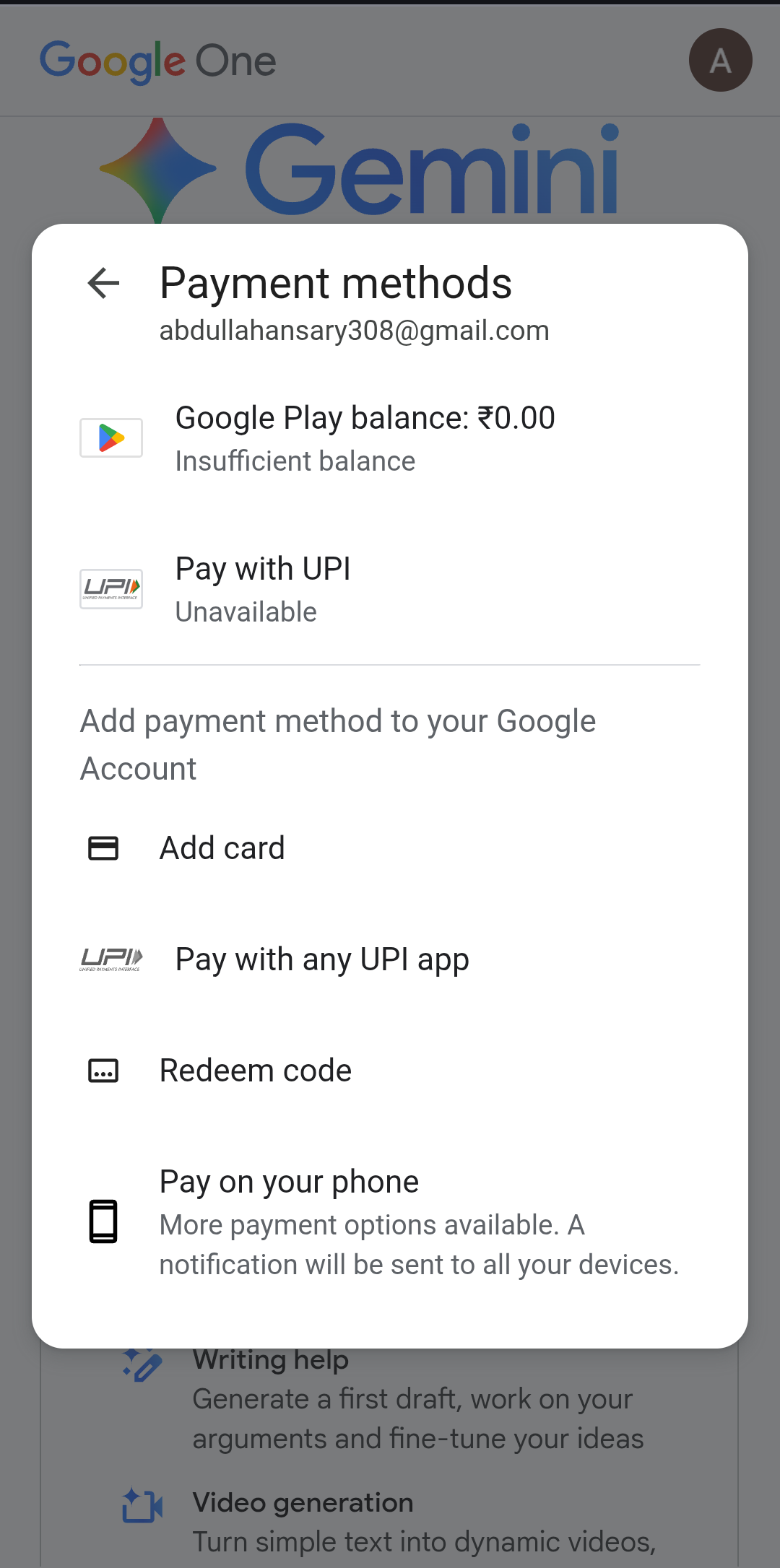Go back from Payment methods

coord(103,282)
